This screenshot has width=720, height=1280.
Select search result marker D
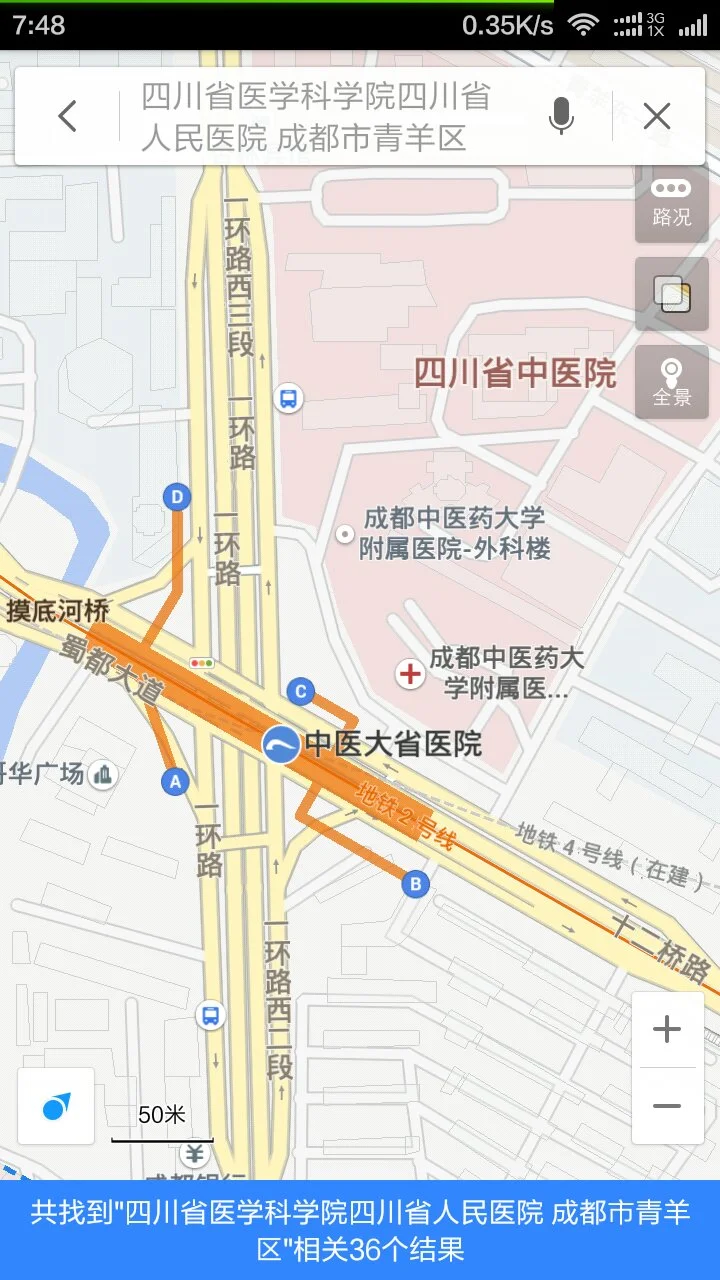tap(176, 497)
